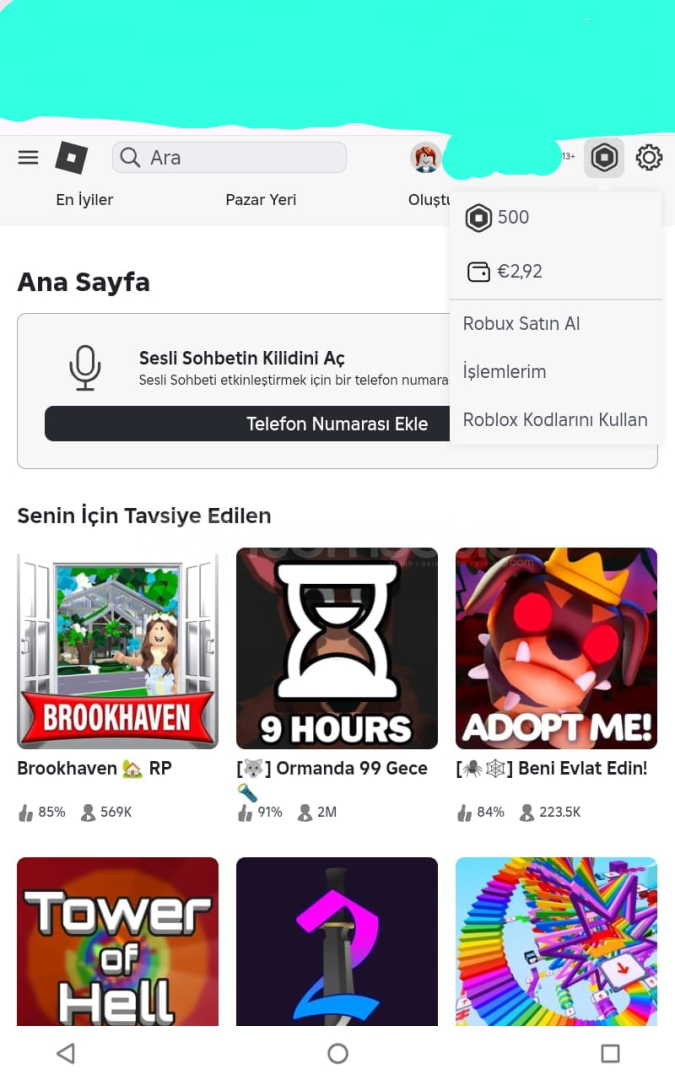Select Roblox Kodlarını Kullan
The width and height of the screenshot is (675, 1080).
pyautogui.click(x=555, y=420)
